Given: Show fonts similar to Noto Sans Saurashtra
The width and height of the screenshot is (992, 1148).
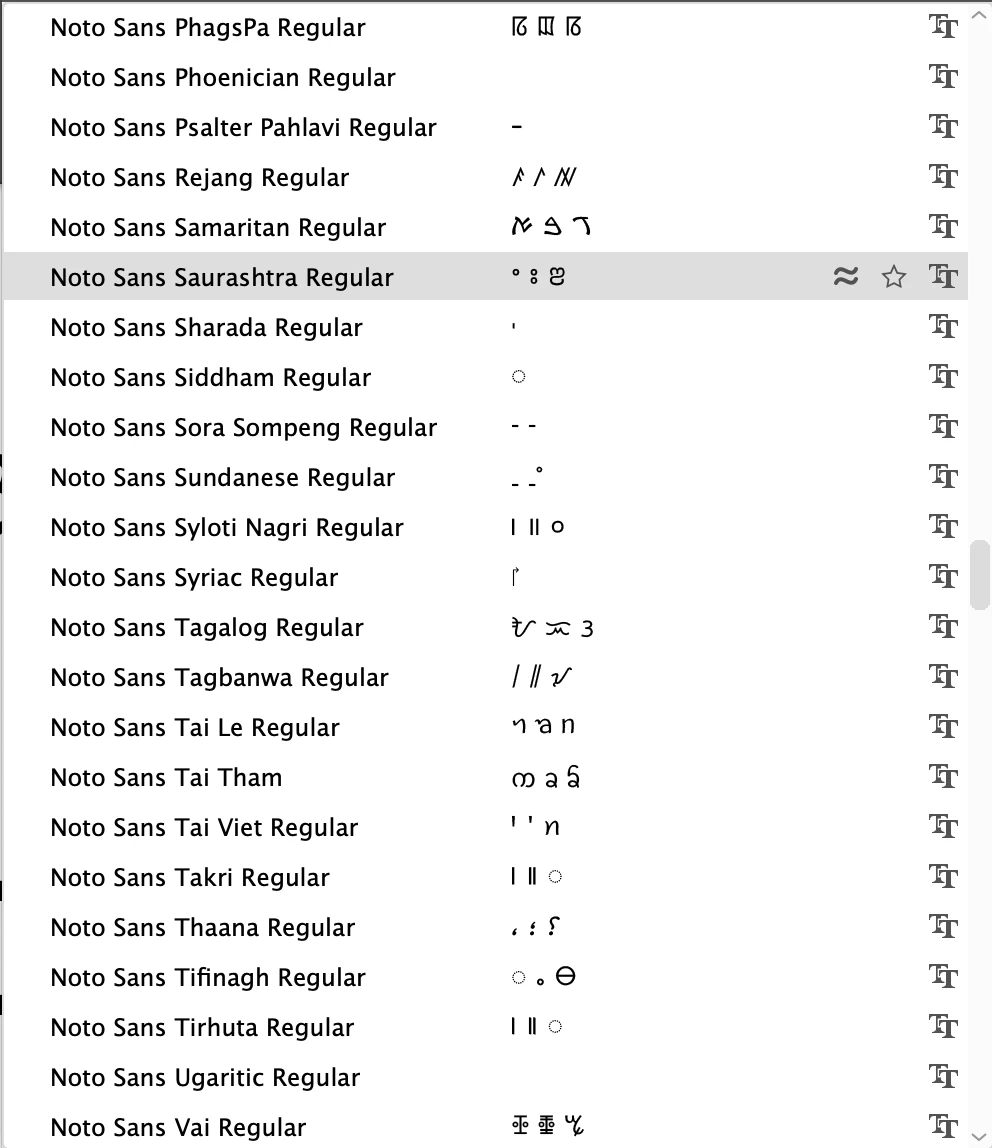Looking at the screenshot, I should coord(845,277).
